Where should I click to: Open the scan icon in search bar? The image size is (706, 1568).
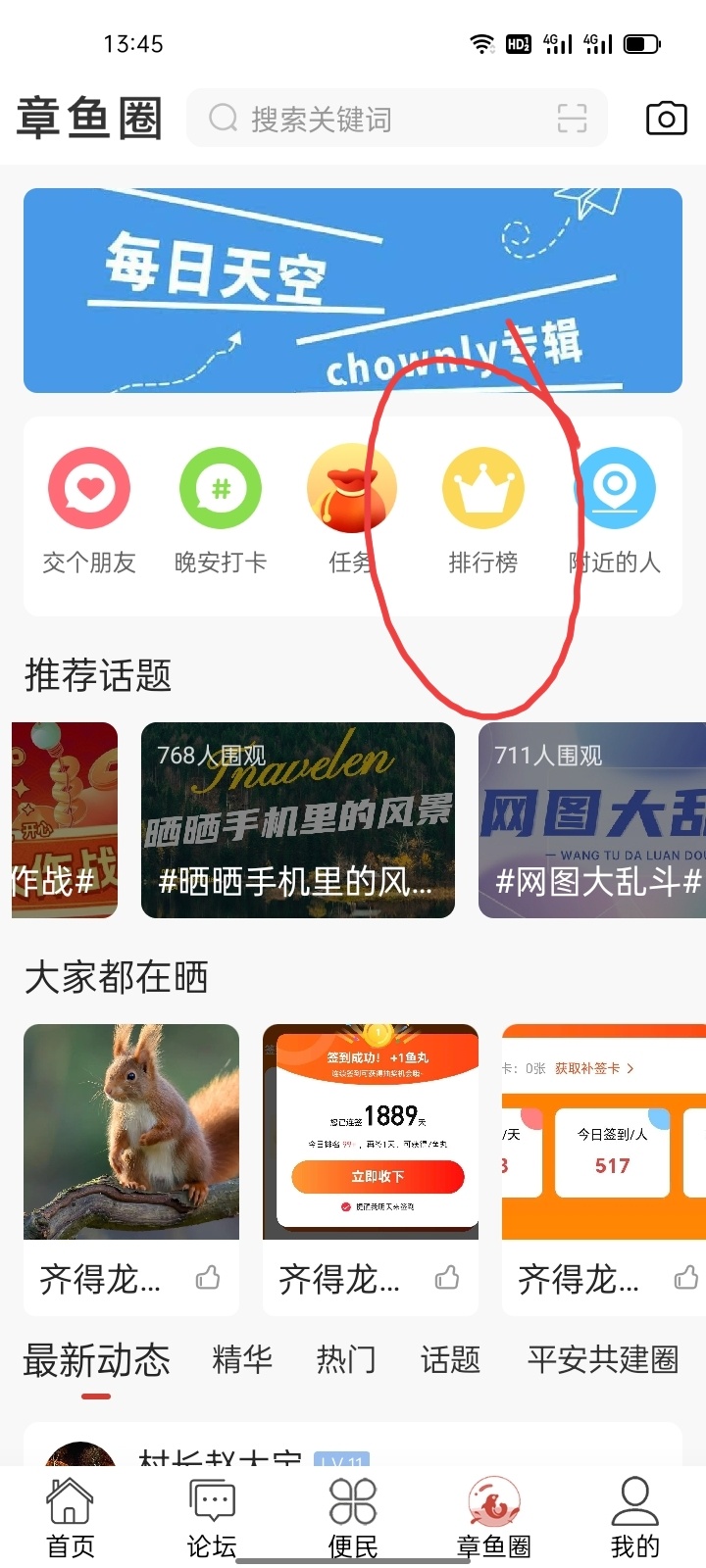(x=572, y=119)
